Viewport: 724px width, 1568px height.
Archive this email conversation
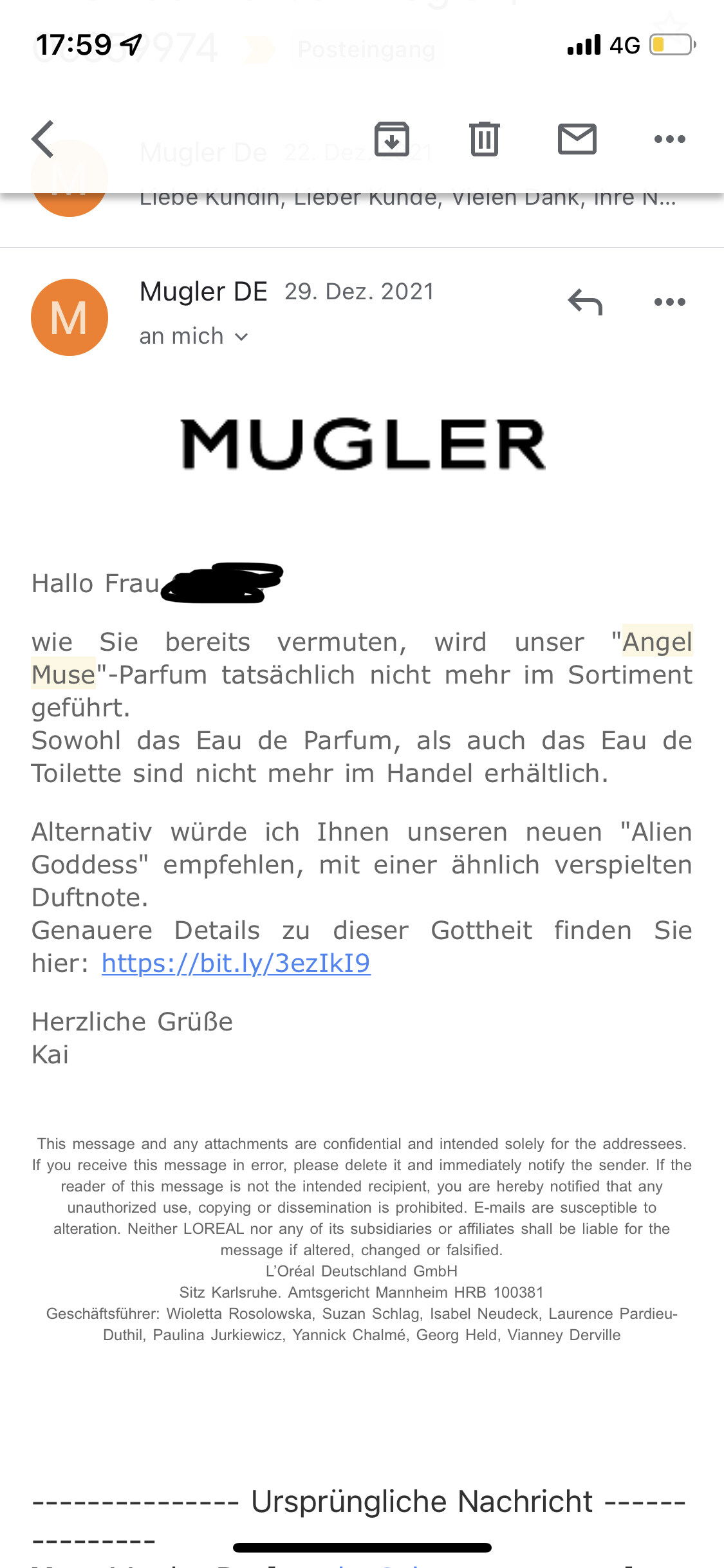click(x=392, y=139)
